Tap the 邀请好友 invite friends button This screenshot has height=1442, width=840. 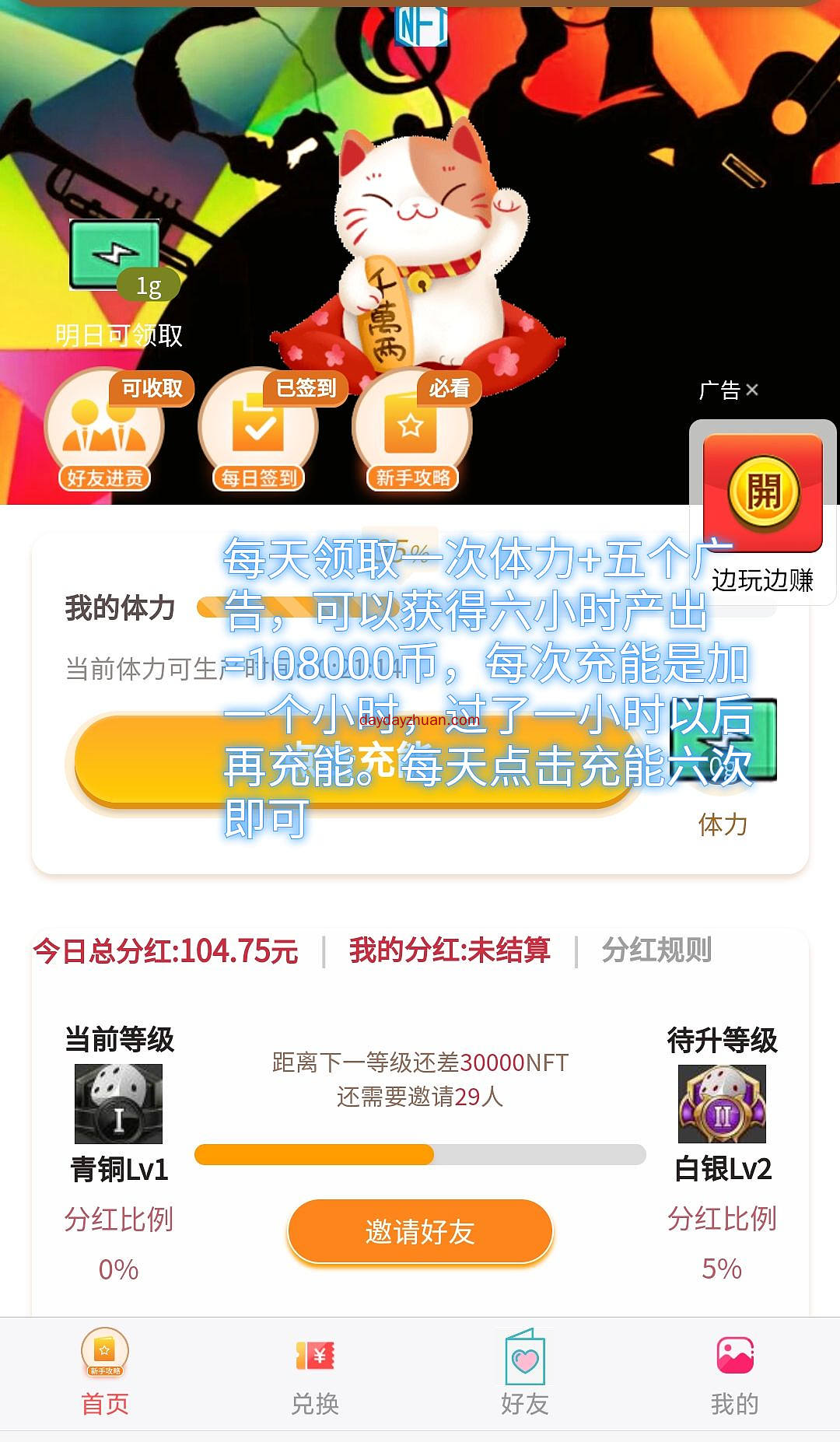(420, 1230)
